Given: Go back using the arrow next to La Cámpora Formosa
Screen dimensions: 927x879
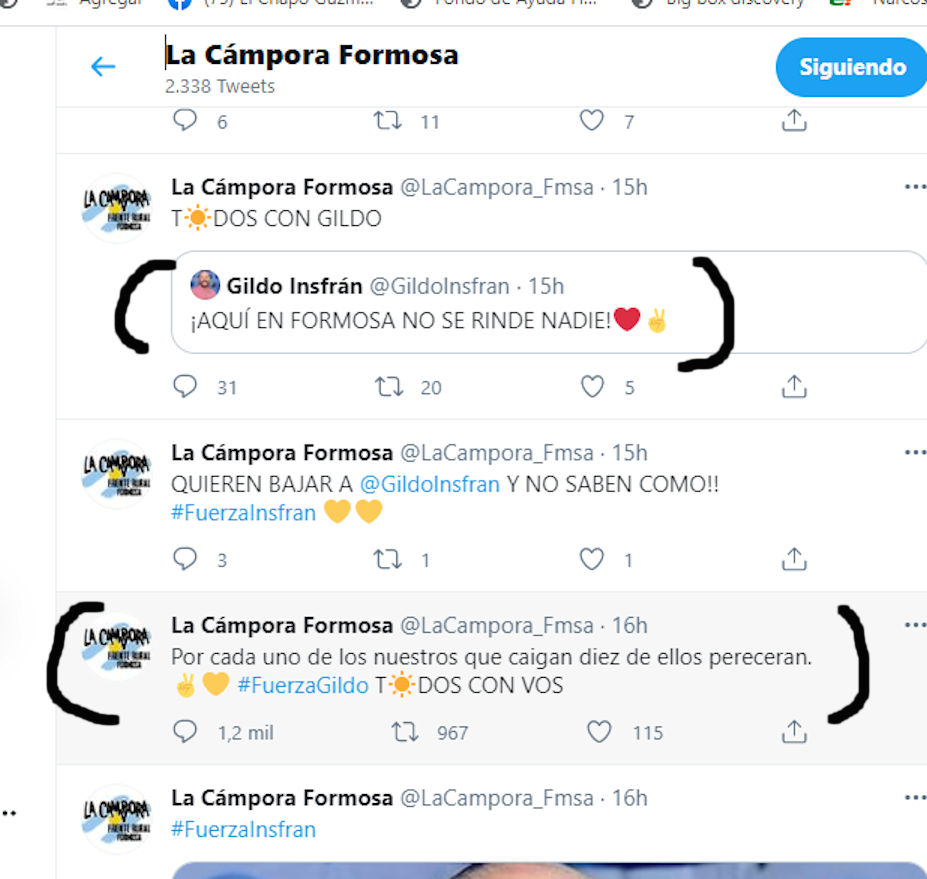Looking at the screenshot, I should pyautogui.click(x=103, y=67).
